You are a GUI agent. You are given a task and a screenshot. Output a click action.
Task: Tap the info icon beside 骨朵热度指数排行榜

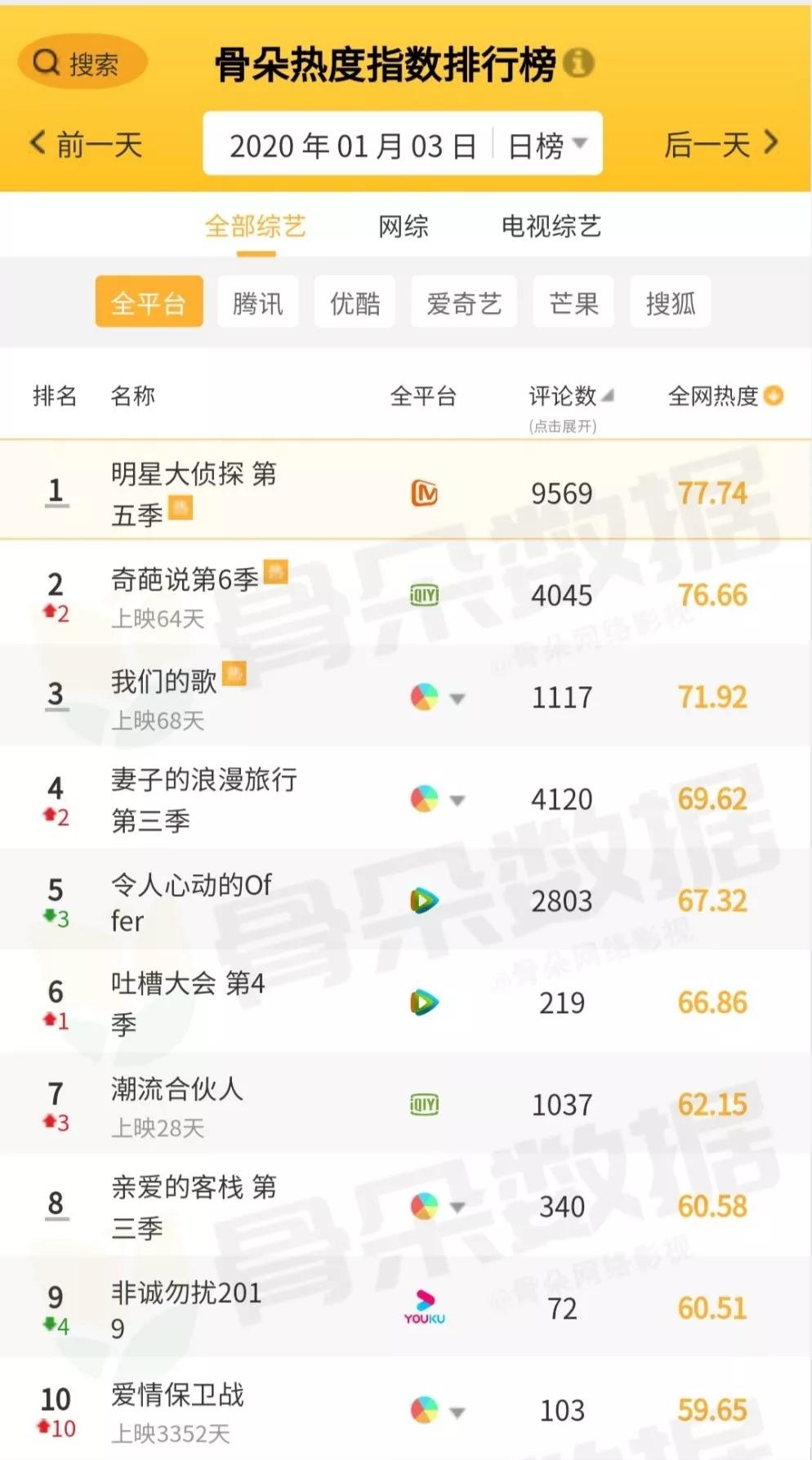578,63
